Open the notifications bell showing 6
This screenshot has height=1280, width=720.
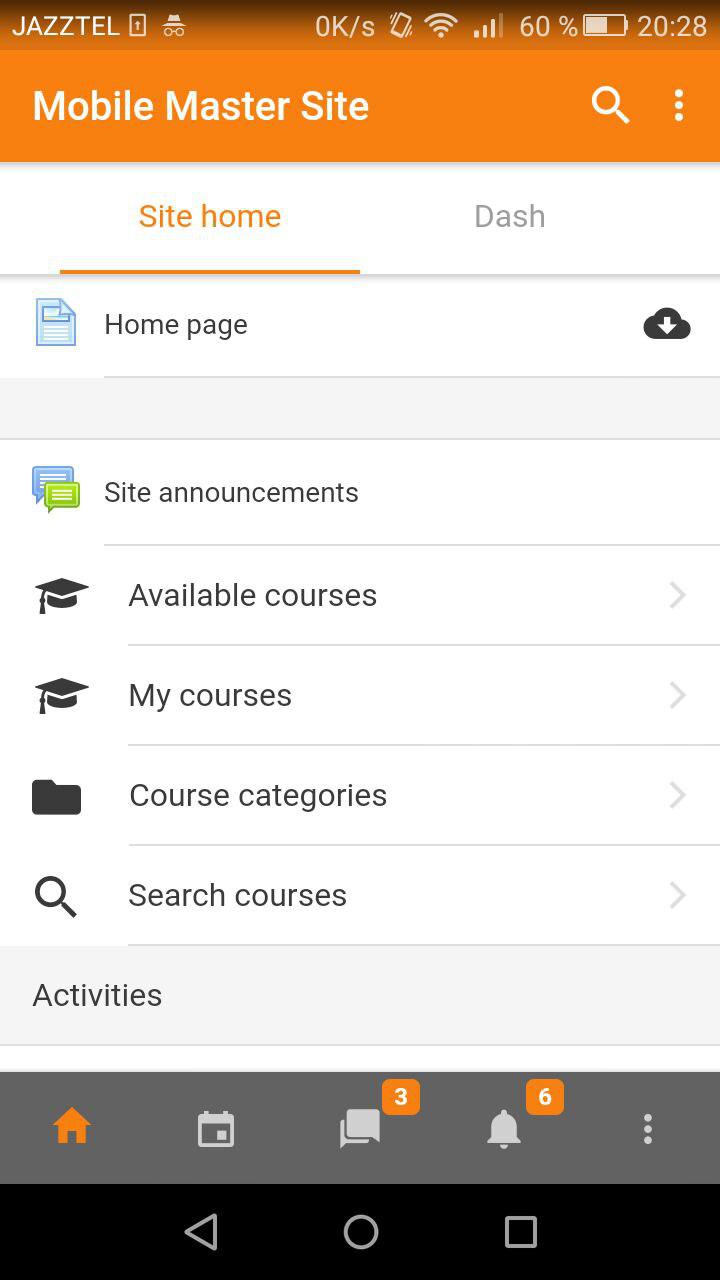pyautogui.click(x=504, y=1129)
